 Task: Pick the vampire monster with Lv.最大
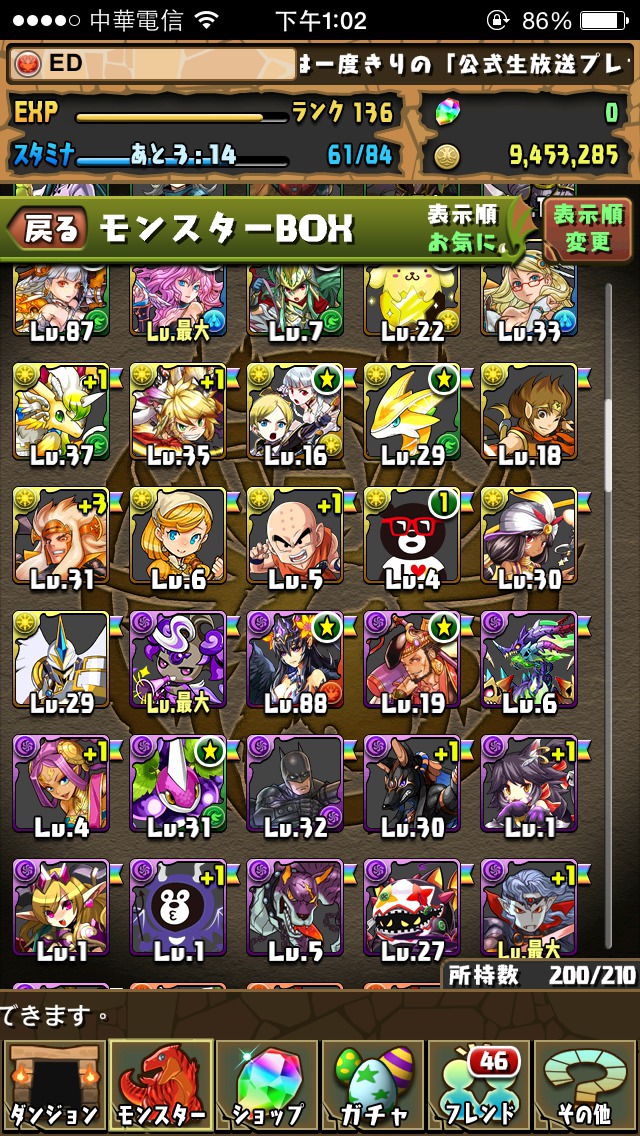529,908
